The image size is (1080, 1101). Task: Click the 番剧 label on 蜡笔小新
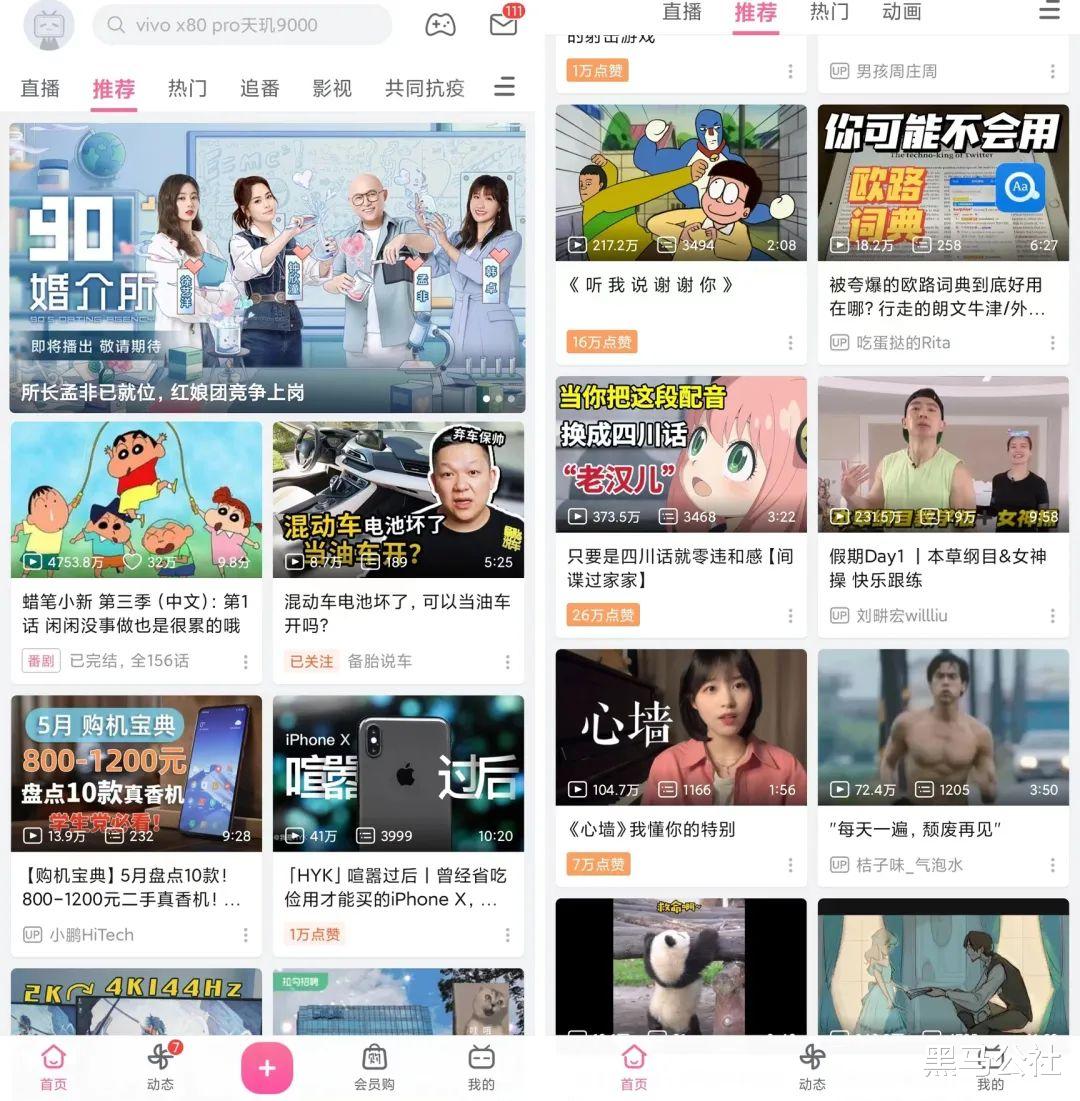(40, 661)
